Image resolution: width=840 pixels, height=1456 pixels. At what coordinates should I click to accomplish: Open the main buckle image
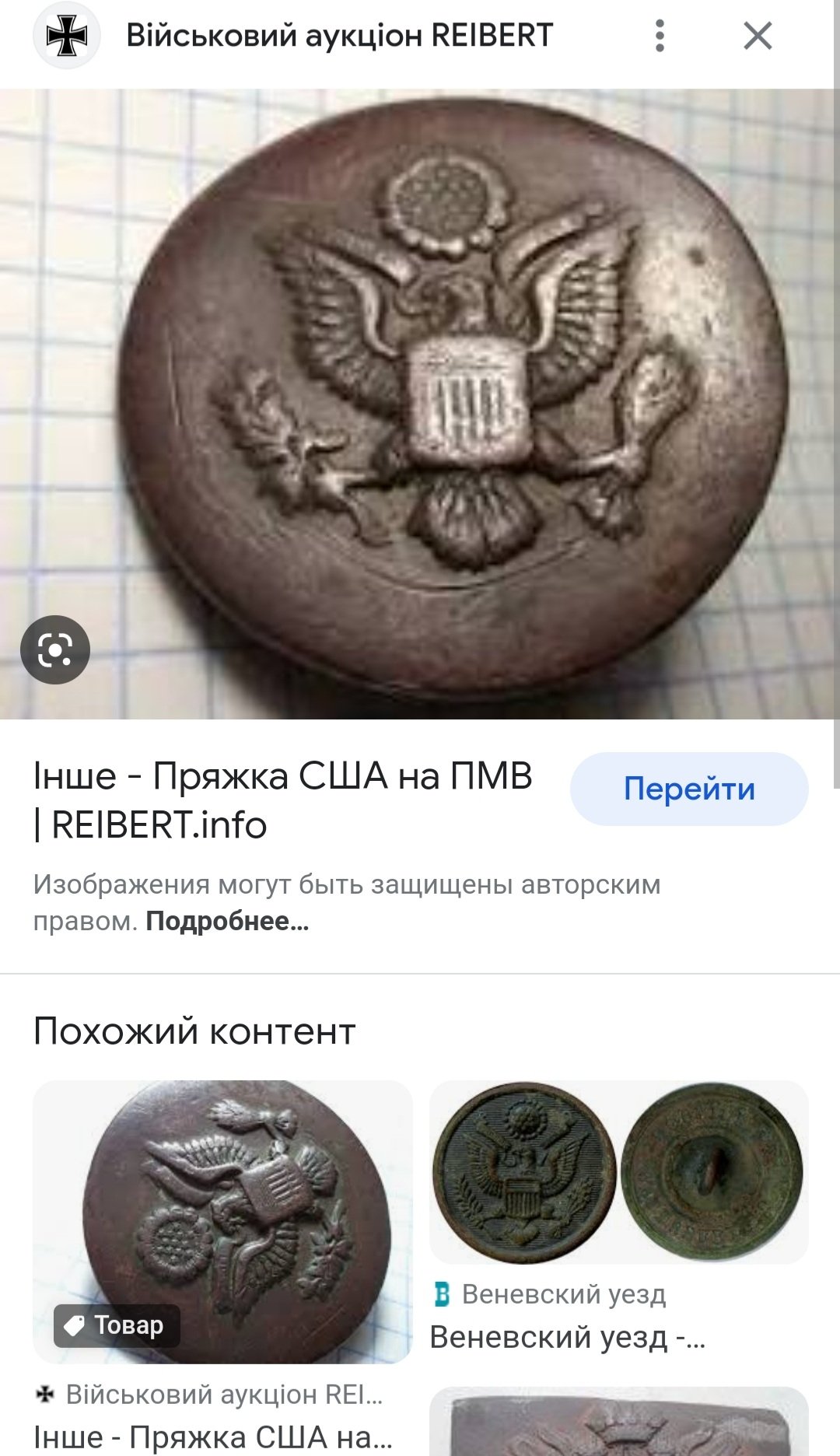[x=420, y=404]
